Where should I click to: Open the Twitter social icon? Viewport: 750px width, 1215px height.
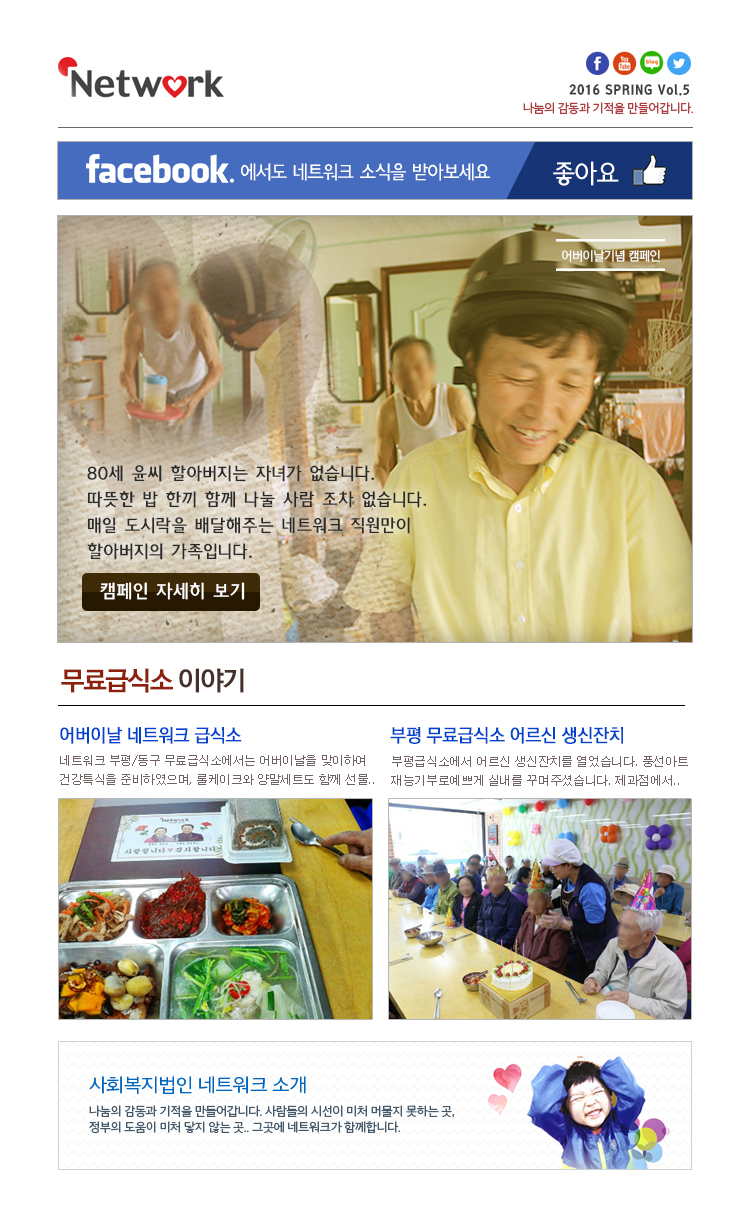click(679, 63)
